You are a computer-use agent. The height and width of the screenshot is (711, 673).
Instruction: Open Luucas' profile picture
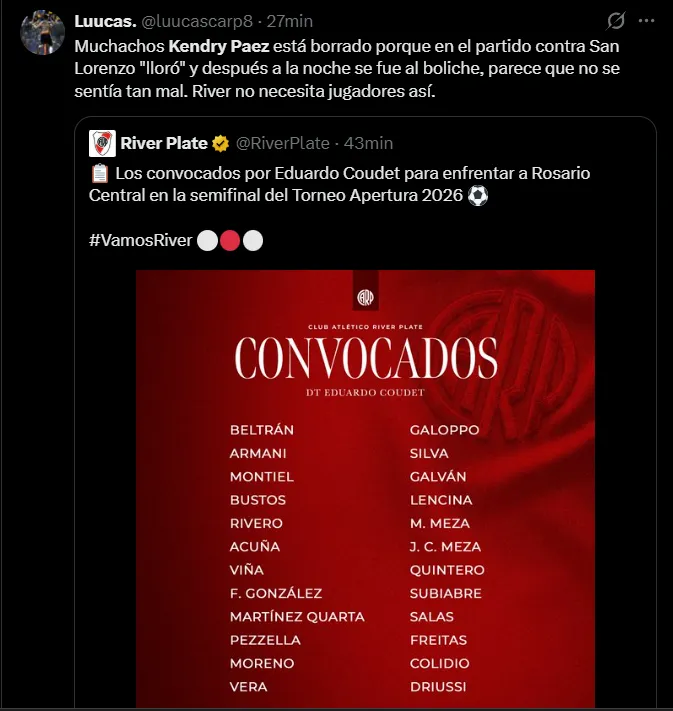point(43,32)
